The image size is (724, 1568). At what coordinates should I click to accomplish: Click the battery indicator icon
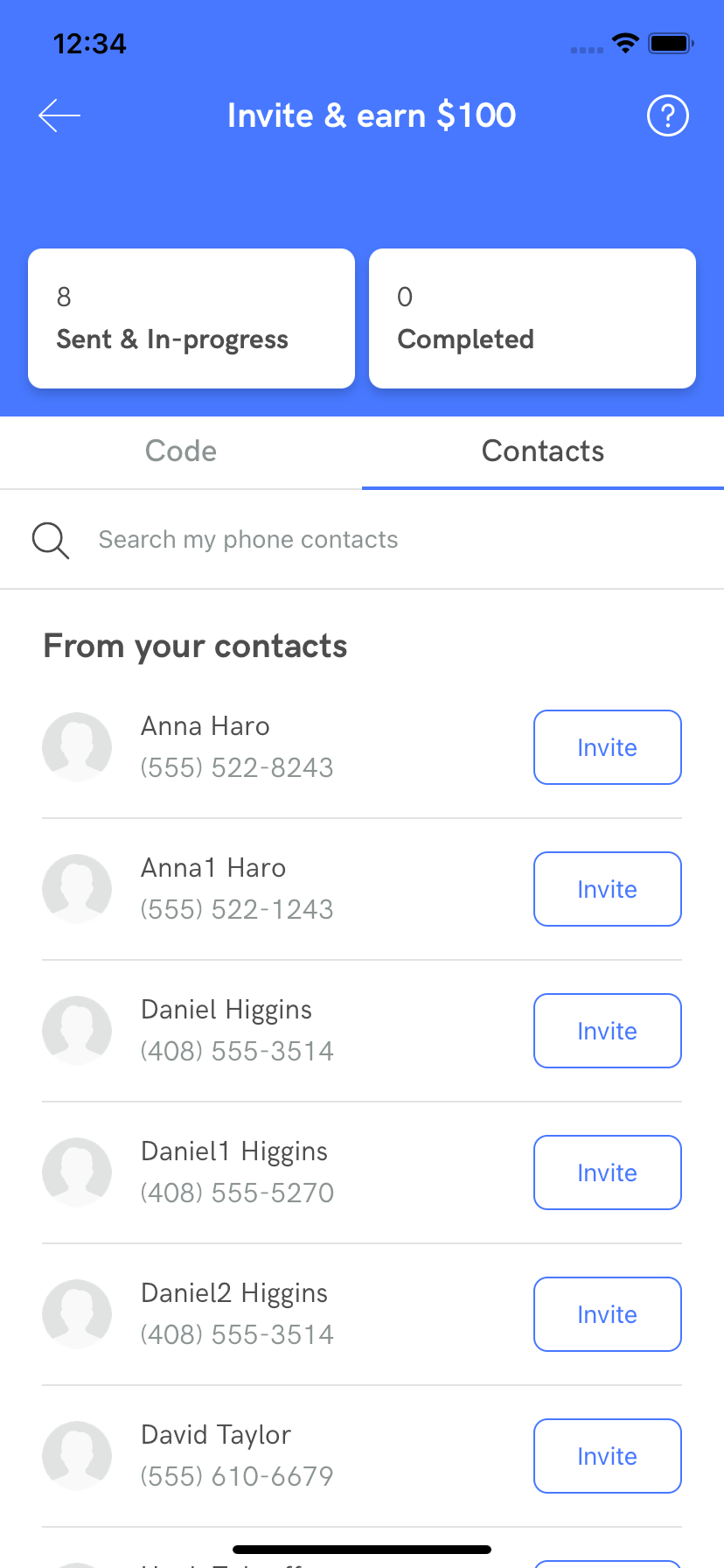coord(670,43)
